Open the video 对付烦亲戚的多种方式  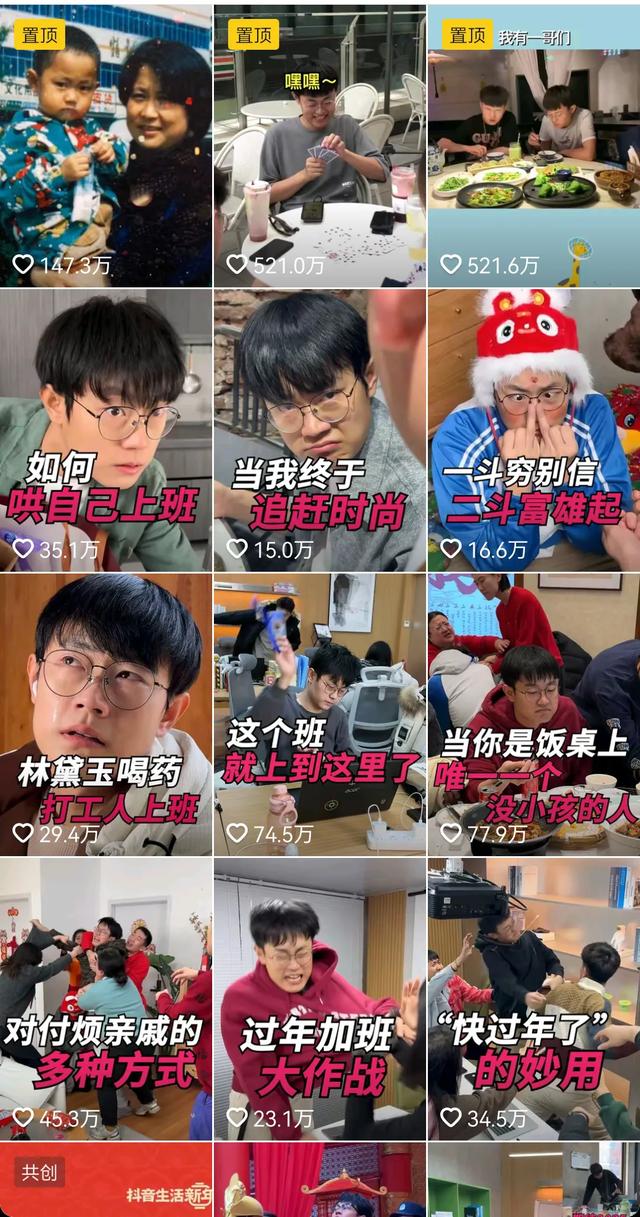click(x=106, y=998)
